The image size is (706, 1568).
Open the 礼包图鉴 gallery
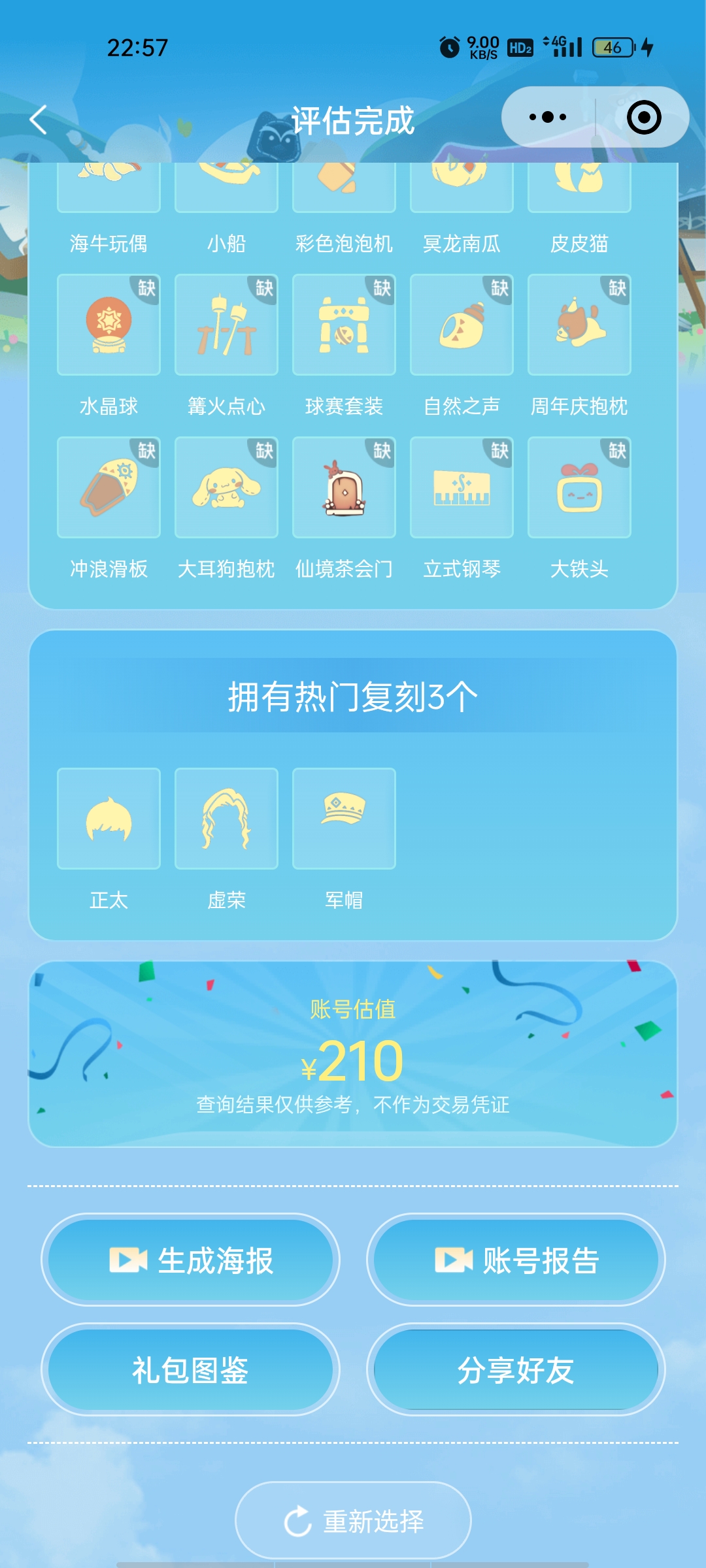click(x=190, y=1370)
